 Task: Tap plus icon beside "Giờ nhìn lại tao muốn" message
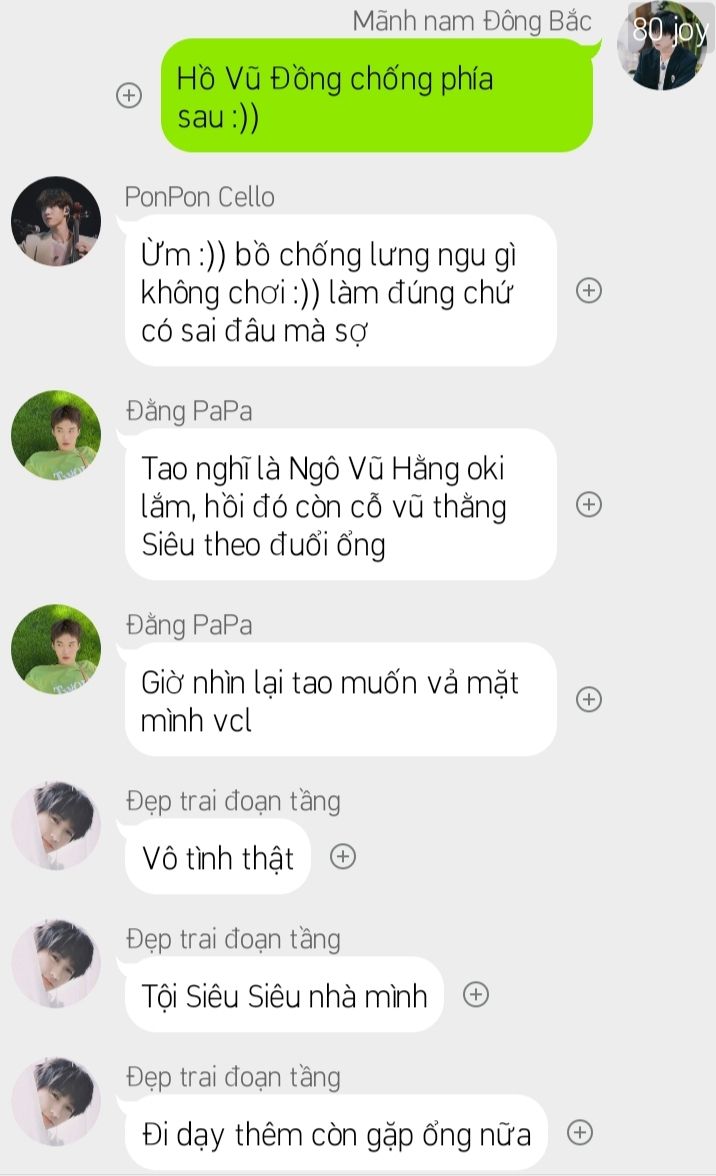[x=589, y=699]
